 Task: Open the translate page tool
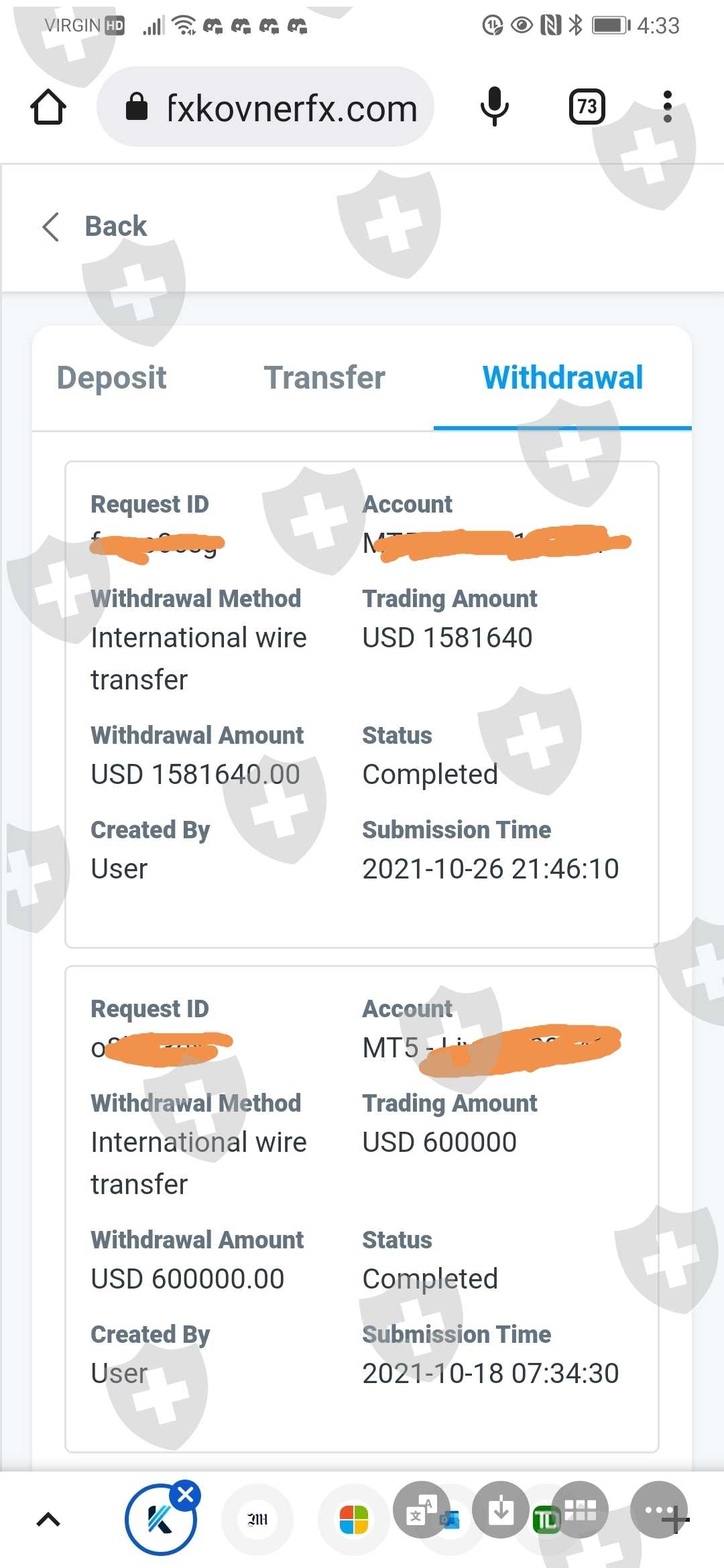(x=422, y=1510)
